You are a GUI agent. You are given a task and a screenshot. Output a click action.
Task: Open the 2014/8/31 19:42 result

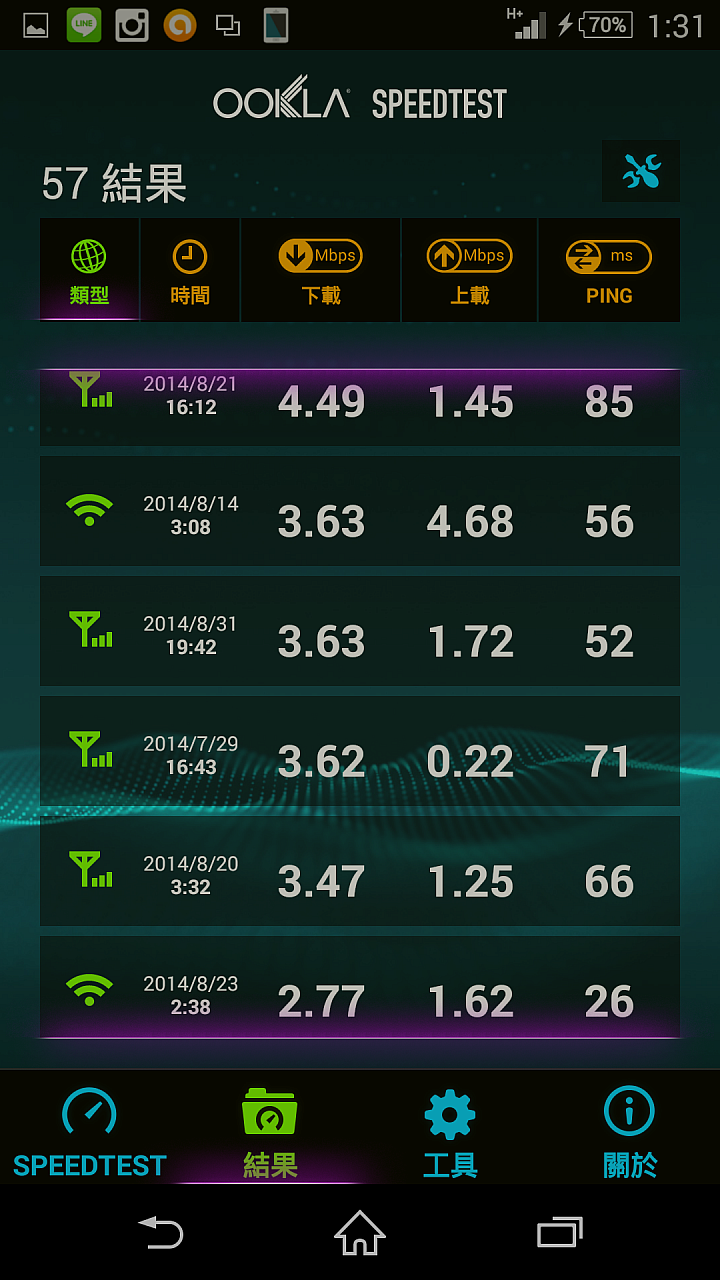pos(360,631)
